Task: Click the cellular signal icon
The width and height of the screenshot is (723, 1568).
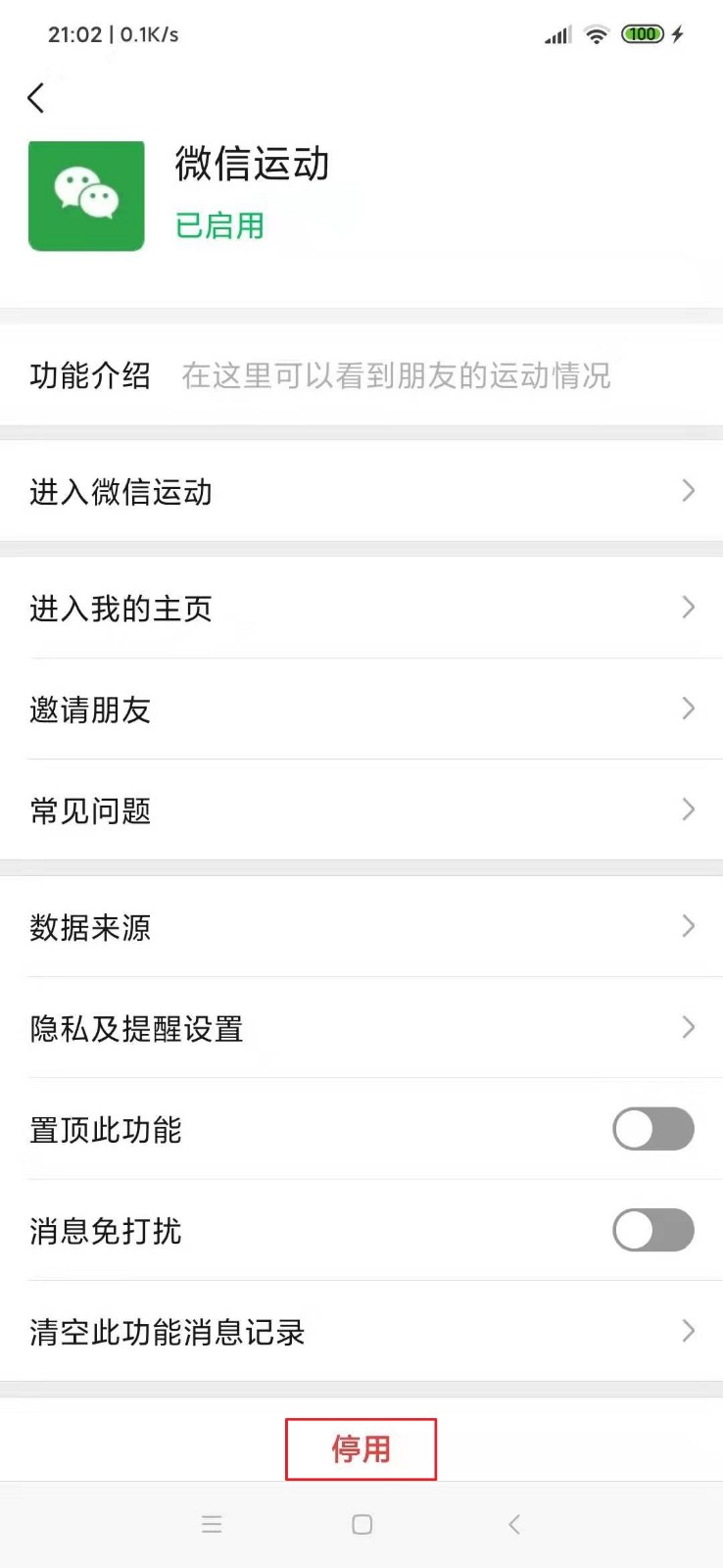Action: tap(555, 33)
